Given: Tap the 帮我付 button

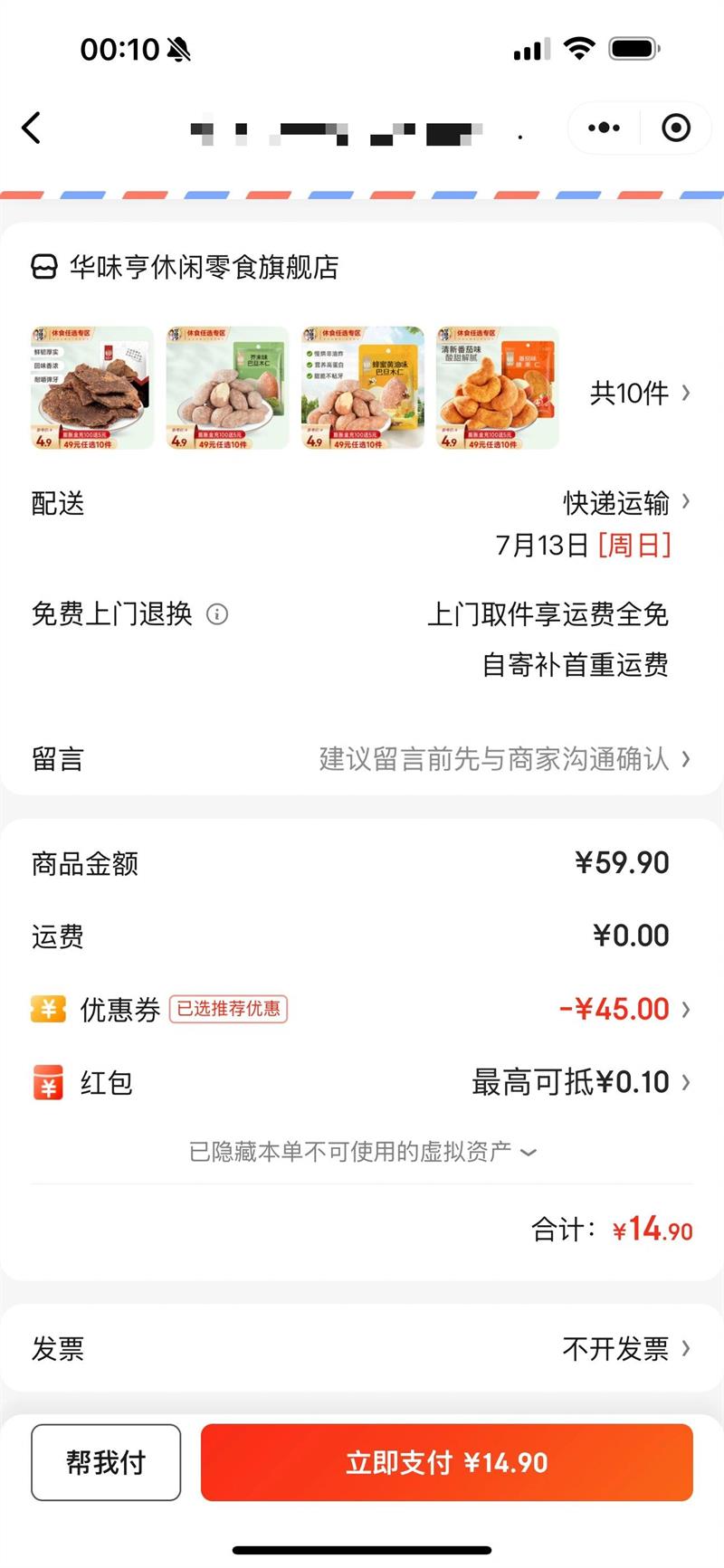Looking at the screenshot, I should [106, 1462].
